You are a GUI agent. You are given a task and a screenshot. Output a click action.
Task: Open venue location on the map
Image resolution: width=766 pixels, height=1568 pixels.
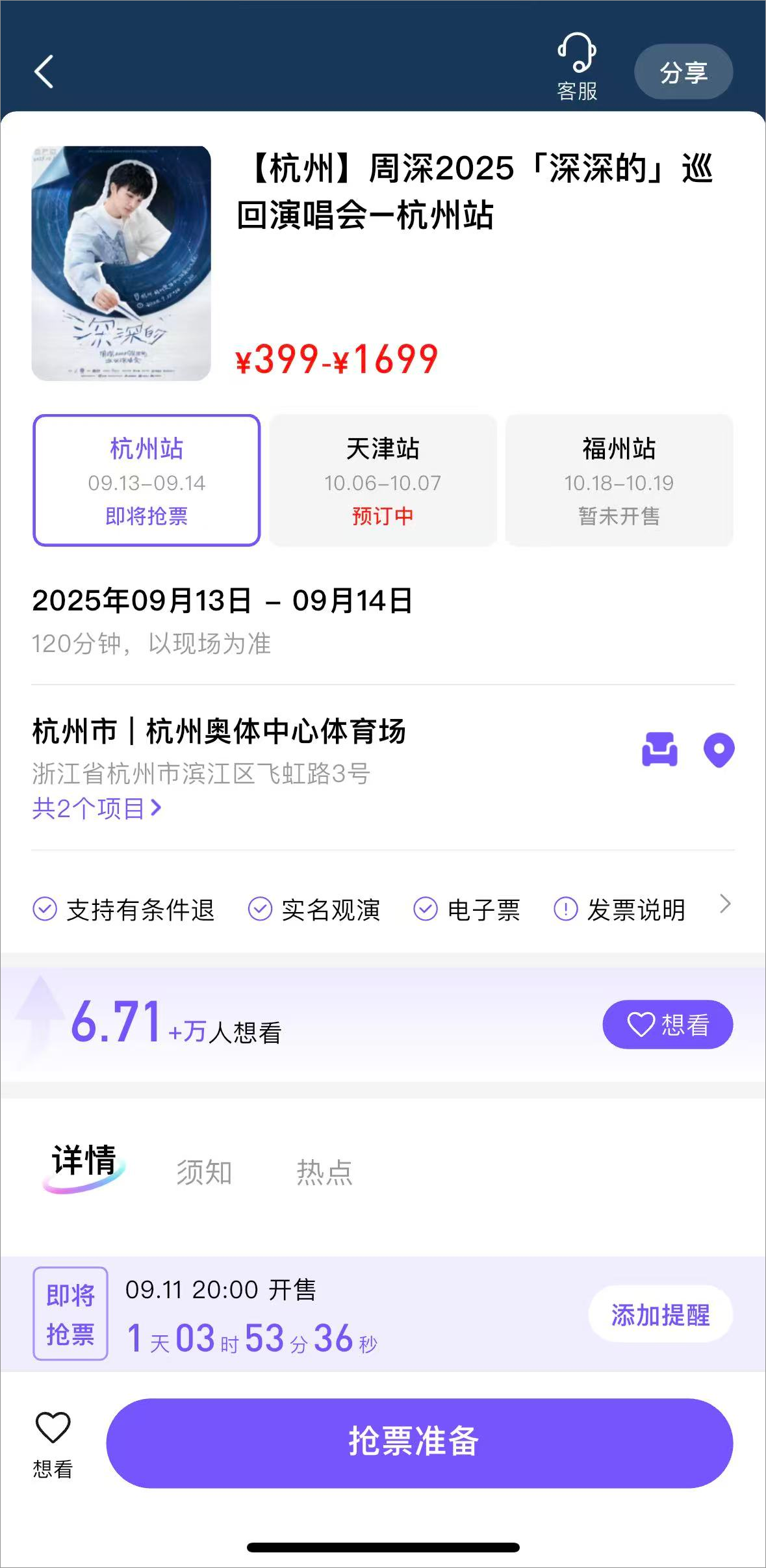pyautogui.click(x=719, y=750)
